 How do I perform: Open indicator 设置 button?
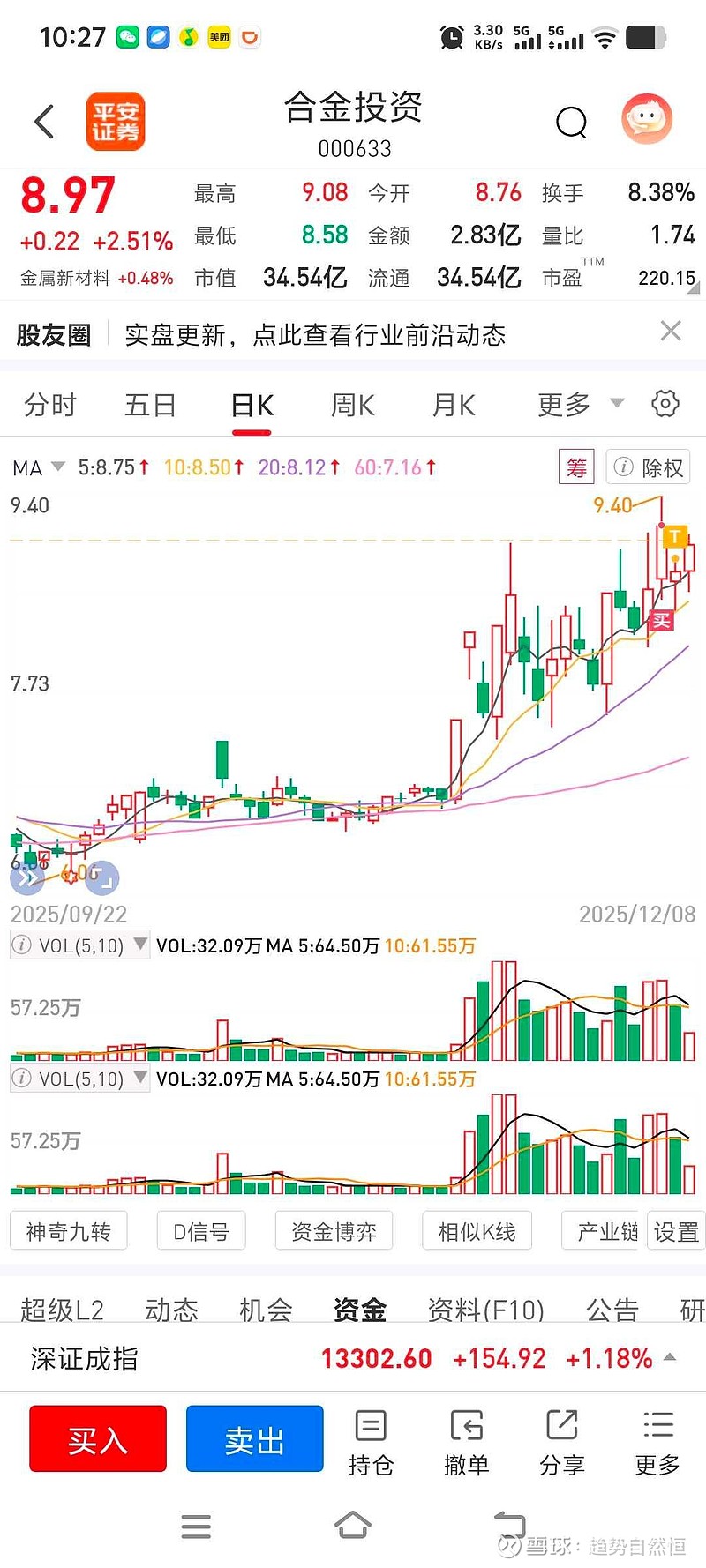(x=676, y=1231)
